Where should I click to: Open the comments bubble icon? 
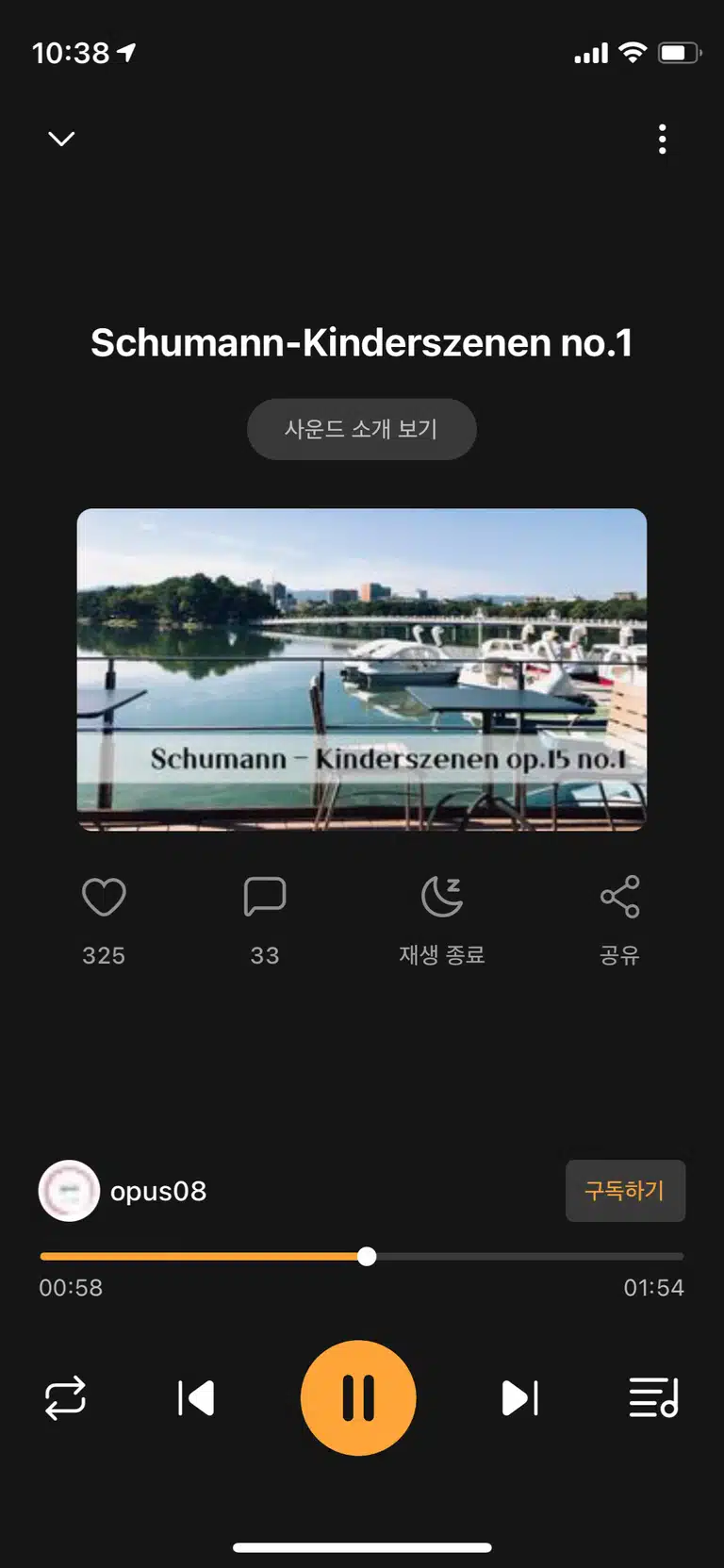coord(265,897)
